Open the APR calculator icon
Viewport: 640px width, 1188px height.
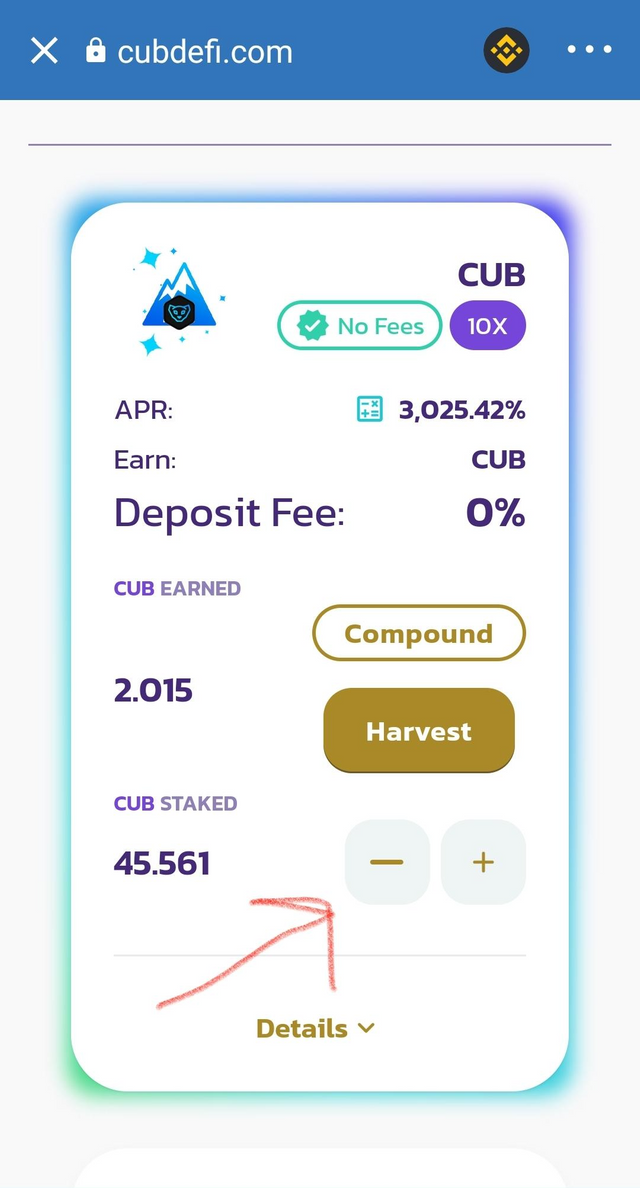click(370, 409)
